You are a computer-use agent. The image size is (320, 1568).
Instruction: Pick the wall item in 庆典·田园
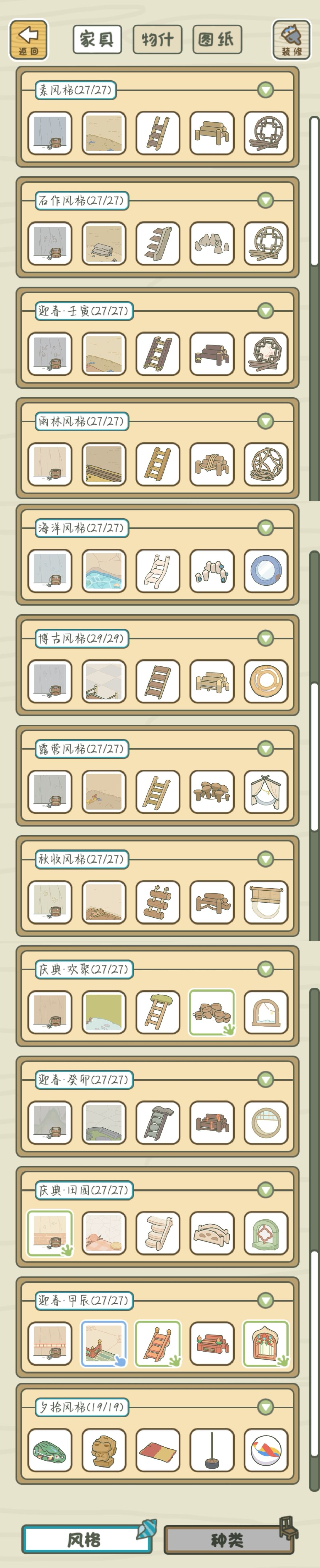pos(50,1233)
